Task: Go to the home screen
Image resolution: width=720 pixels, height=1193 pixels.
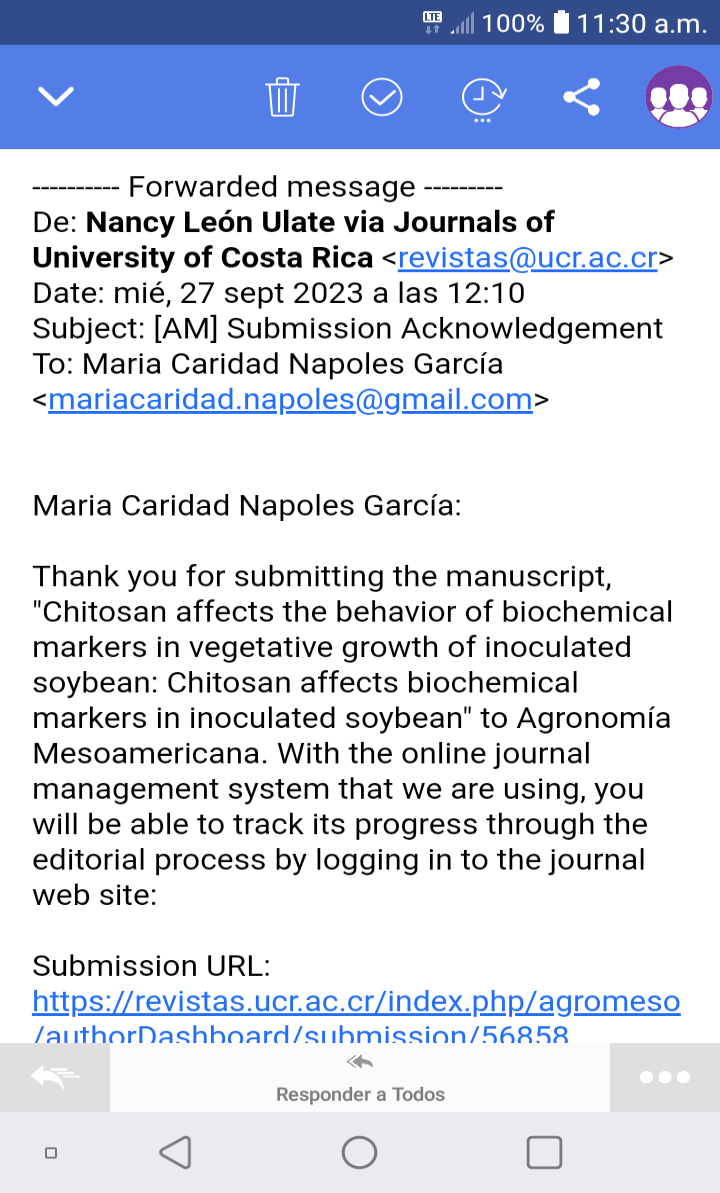Action: click(x=359, y=1152)
